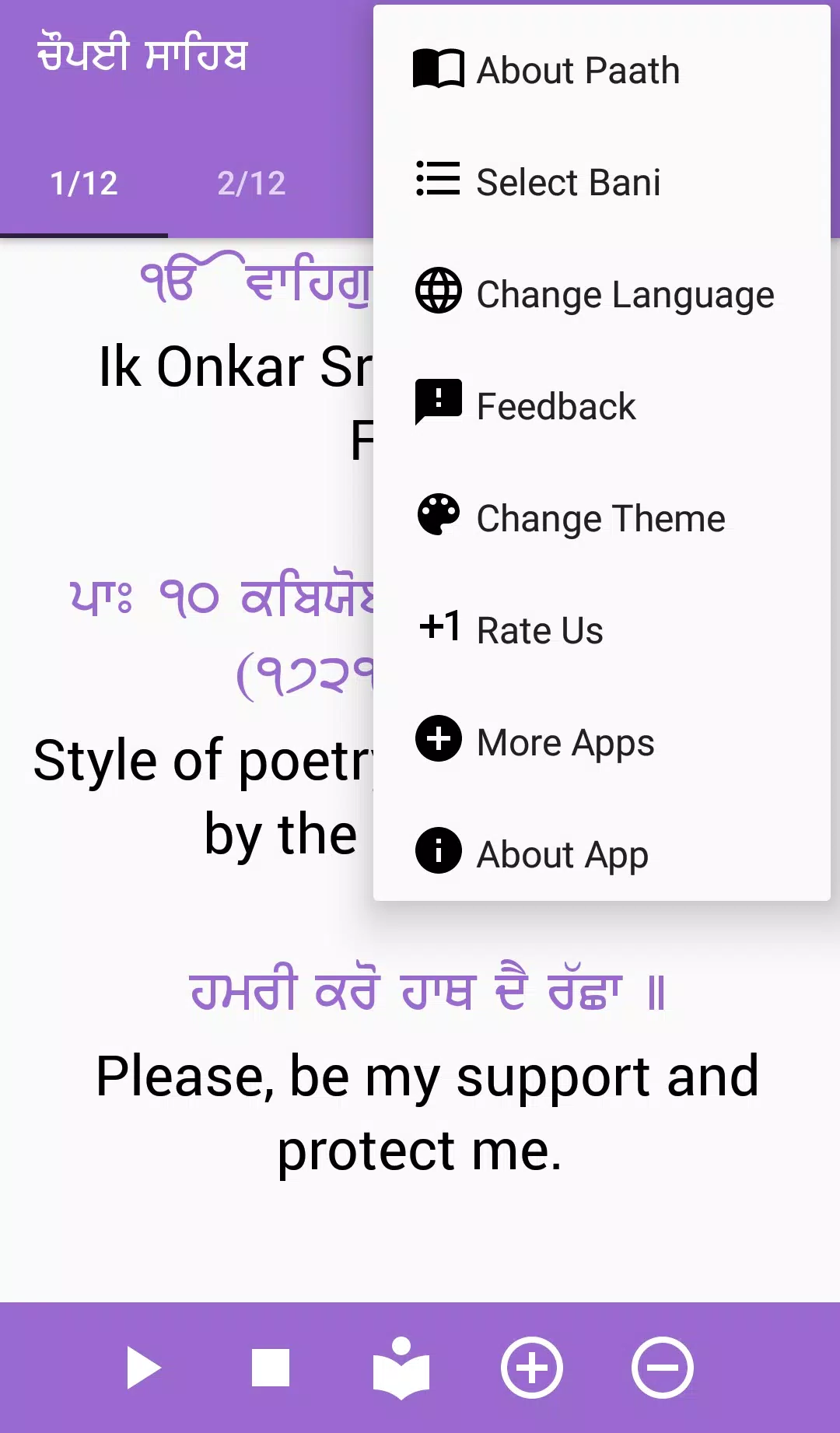
Task: Choose Select Bani from the menu
Action: [x=568, y=182]
